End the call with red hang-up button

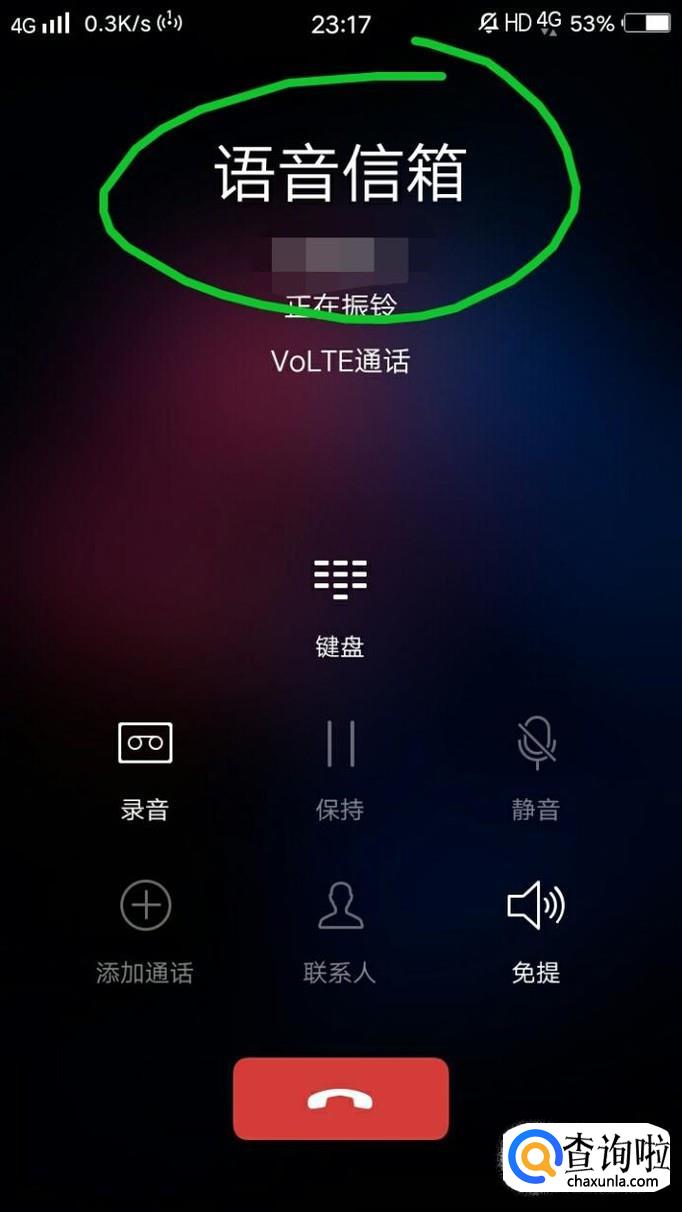[x=340, y=1099]
